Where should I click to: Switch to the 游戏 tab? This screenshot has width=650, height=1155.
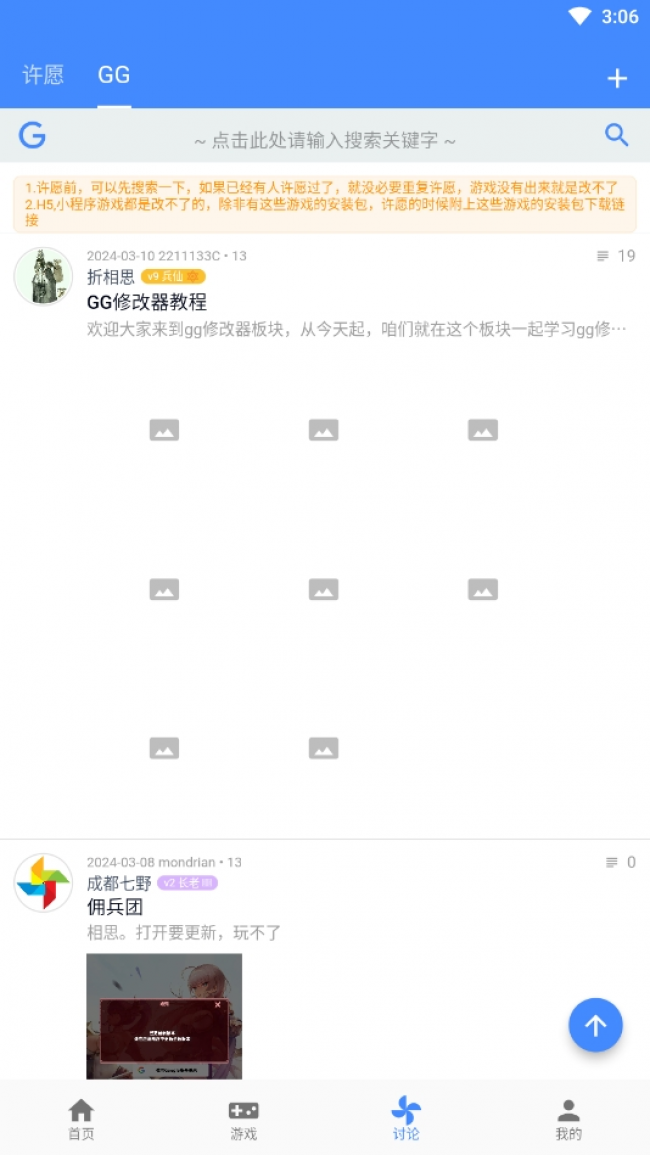pos(243,1118)
